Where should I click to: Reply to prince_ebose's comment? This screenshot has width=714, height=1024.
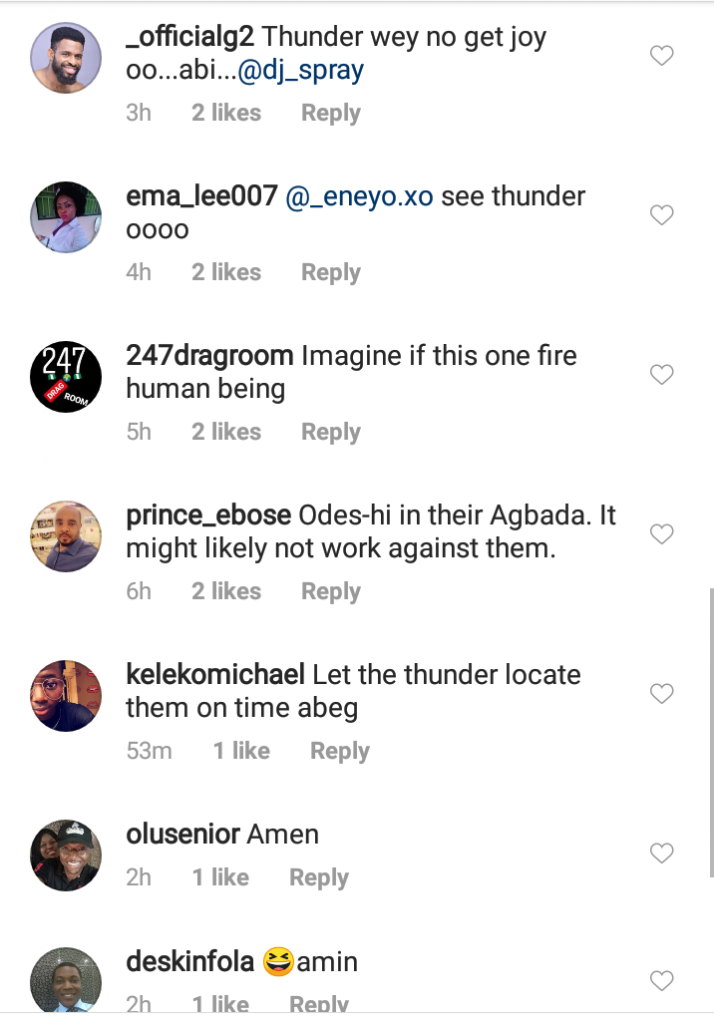tap(330, 591)
